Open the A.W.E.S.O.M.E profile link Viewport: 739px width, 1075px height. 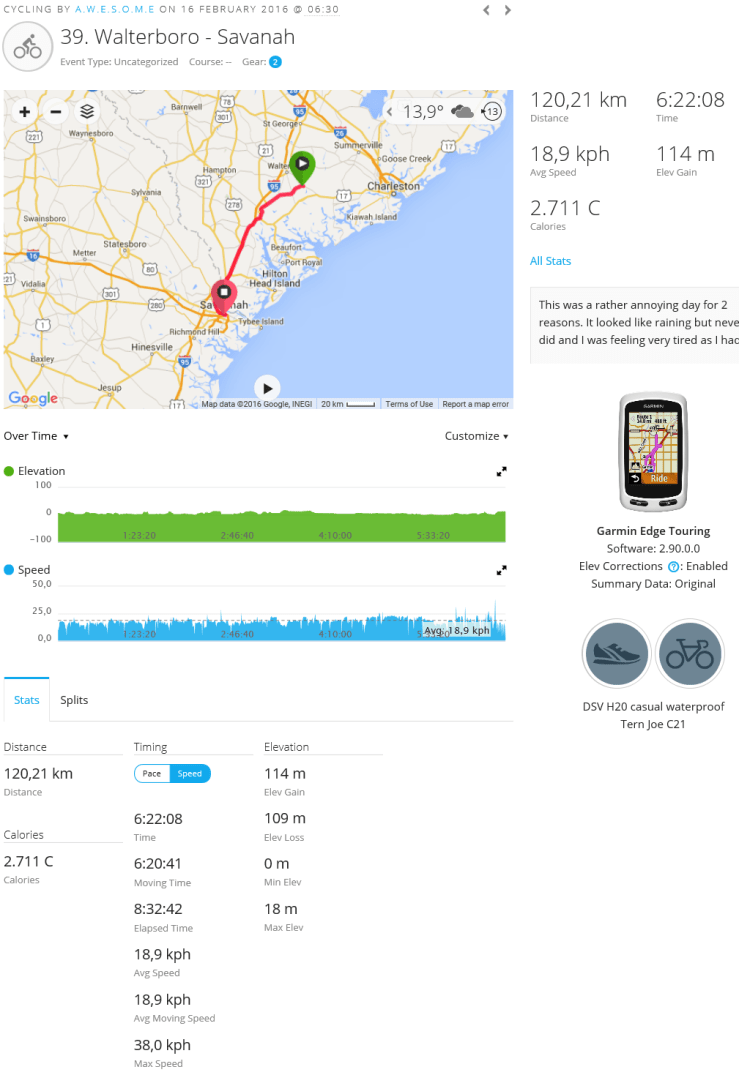[114, 9]
